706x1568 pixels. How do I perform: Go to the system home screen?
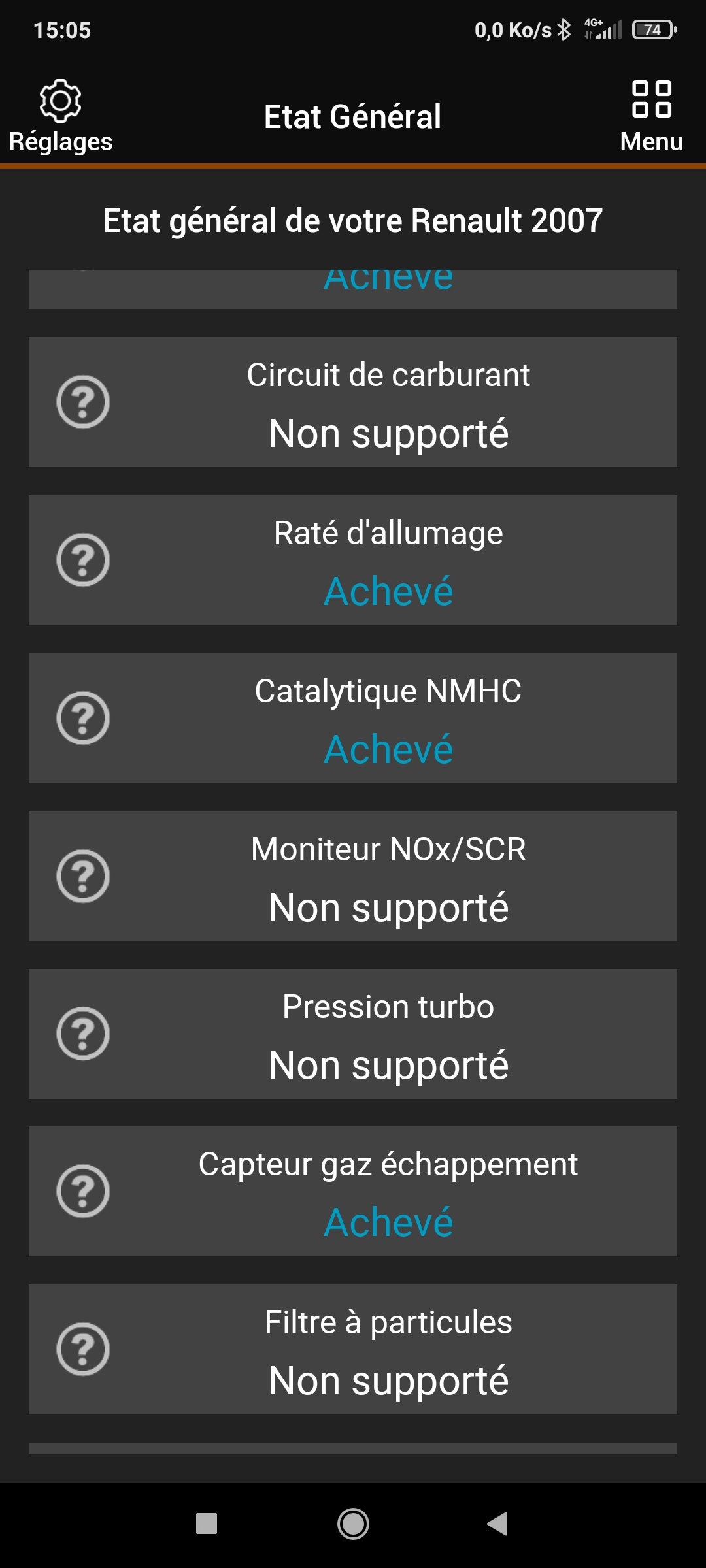tap(353, 1524)
